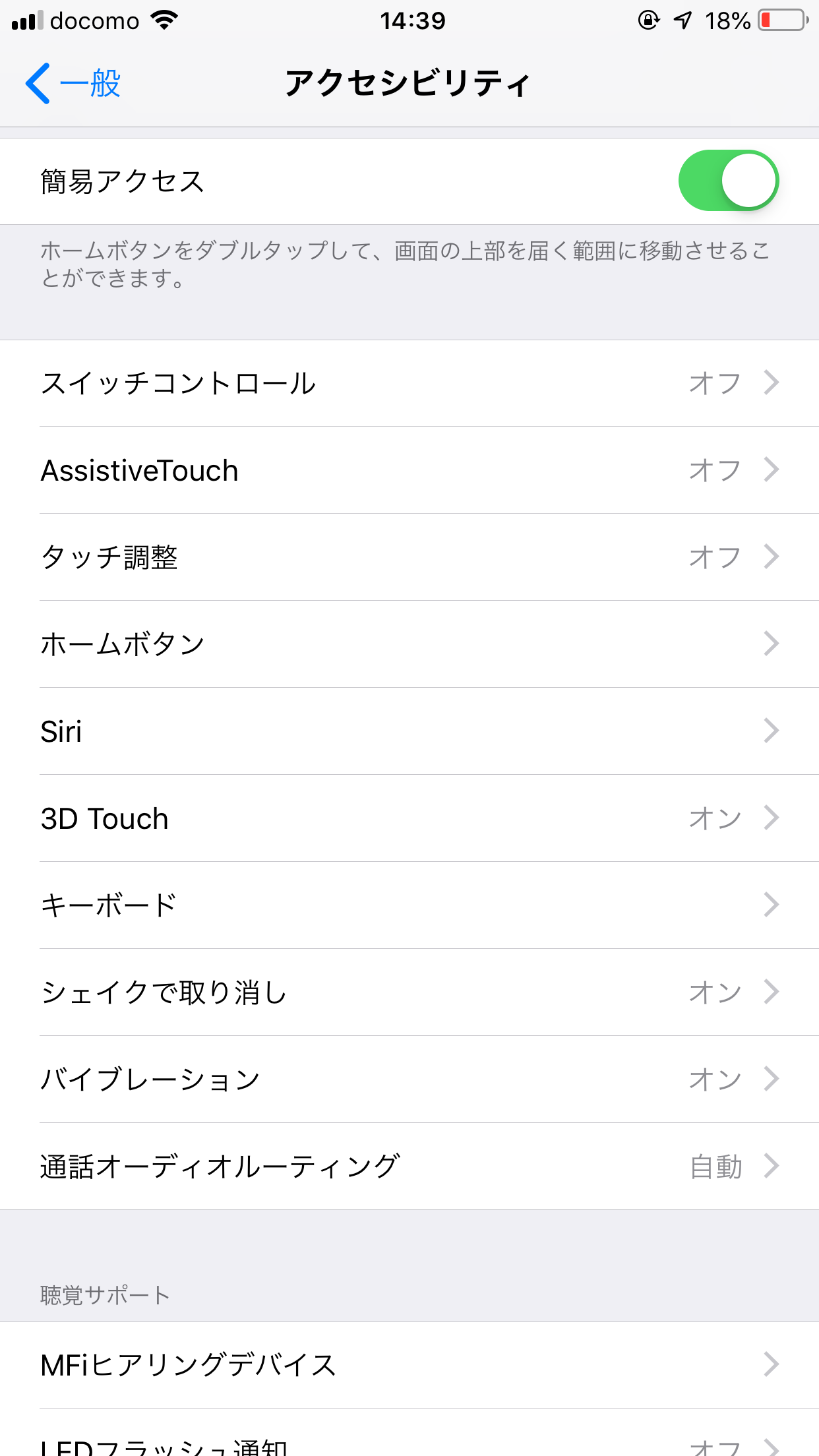This screenshot has height=1456, width=819.
Task: Open AssistiveTouch settings
Action: click(409, 470)
